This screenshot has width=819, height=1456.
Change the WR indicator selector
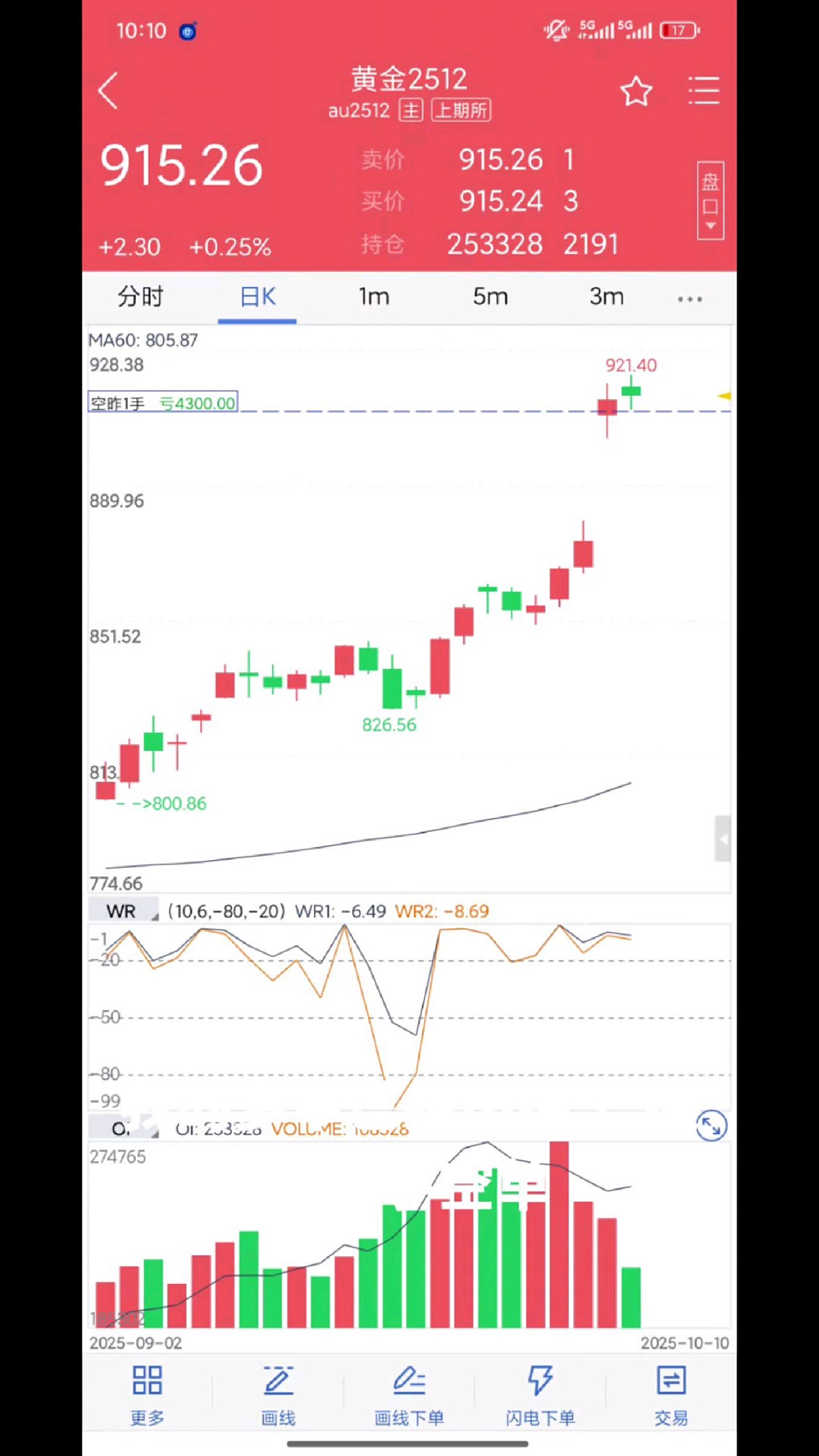(x=124, y=911)
